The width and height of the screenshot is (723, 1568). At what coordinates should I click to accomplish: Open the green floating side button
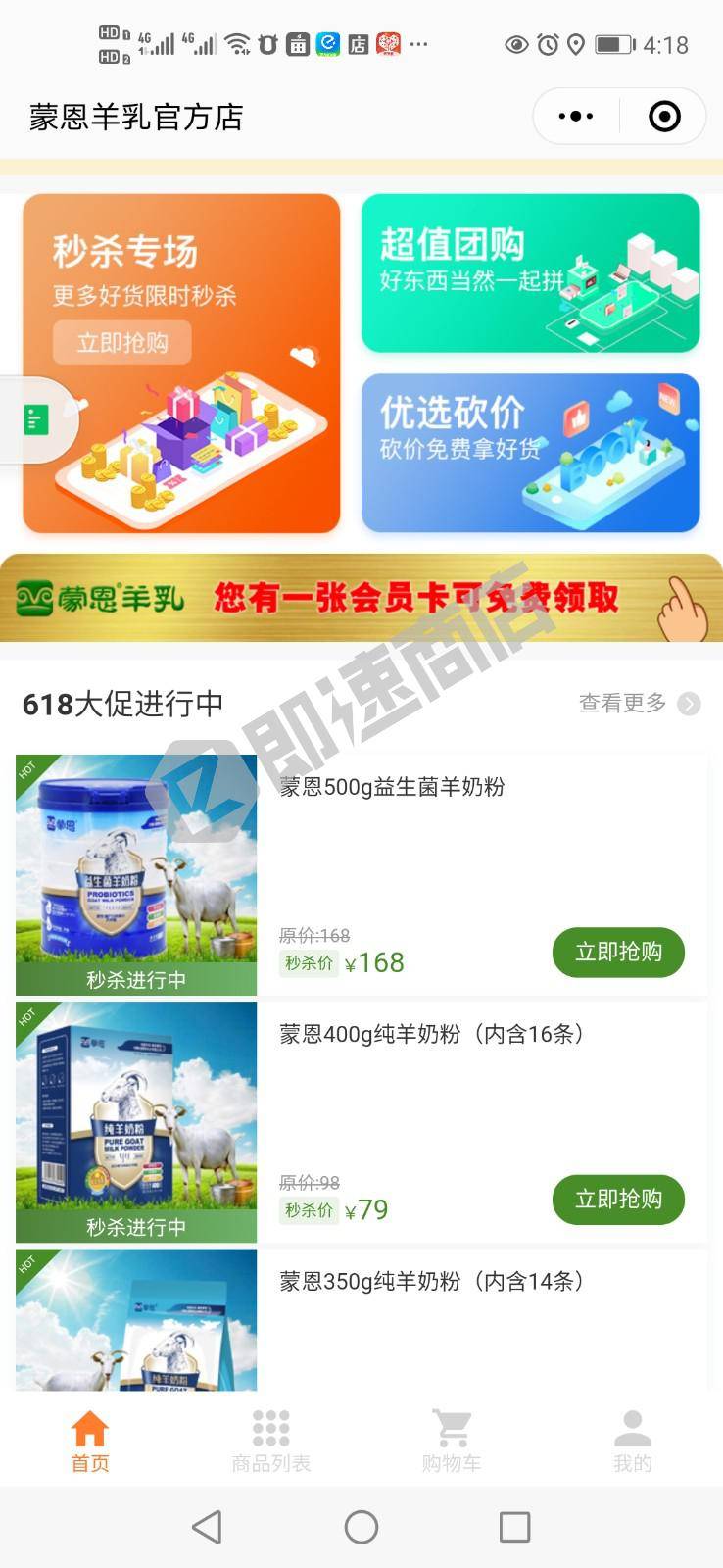pyautogui.click(x=36, y=420)
